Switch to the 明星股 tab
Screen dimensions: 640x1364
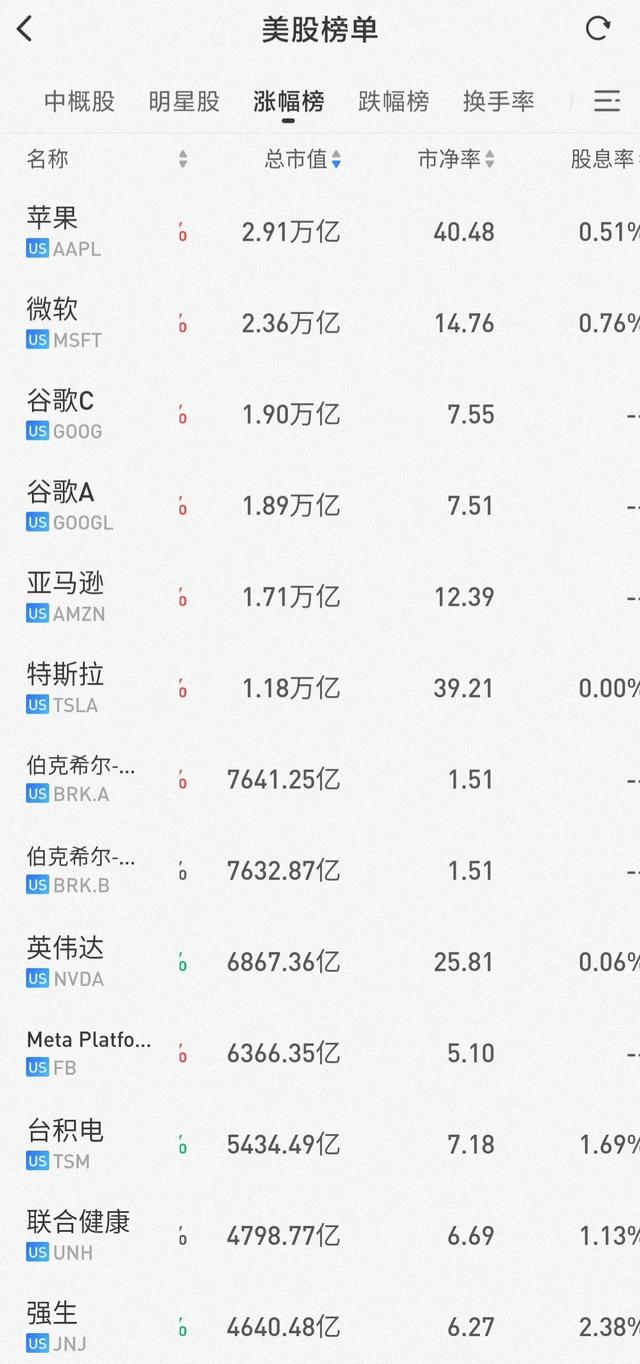click(x=184, y=101)
